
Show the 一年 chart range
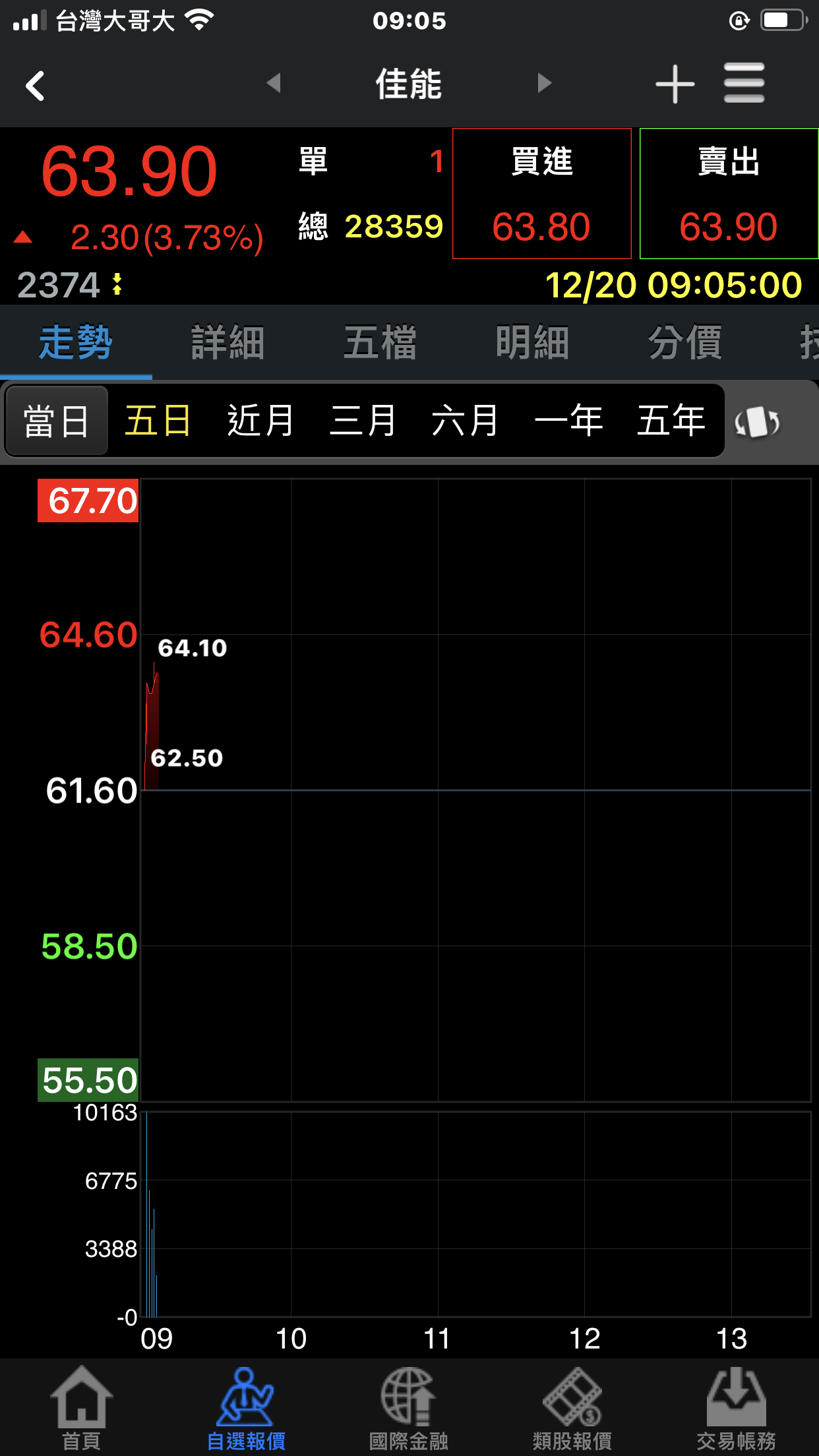click(x=568, y=421)
